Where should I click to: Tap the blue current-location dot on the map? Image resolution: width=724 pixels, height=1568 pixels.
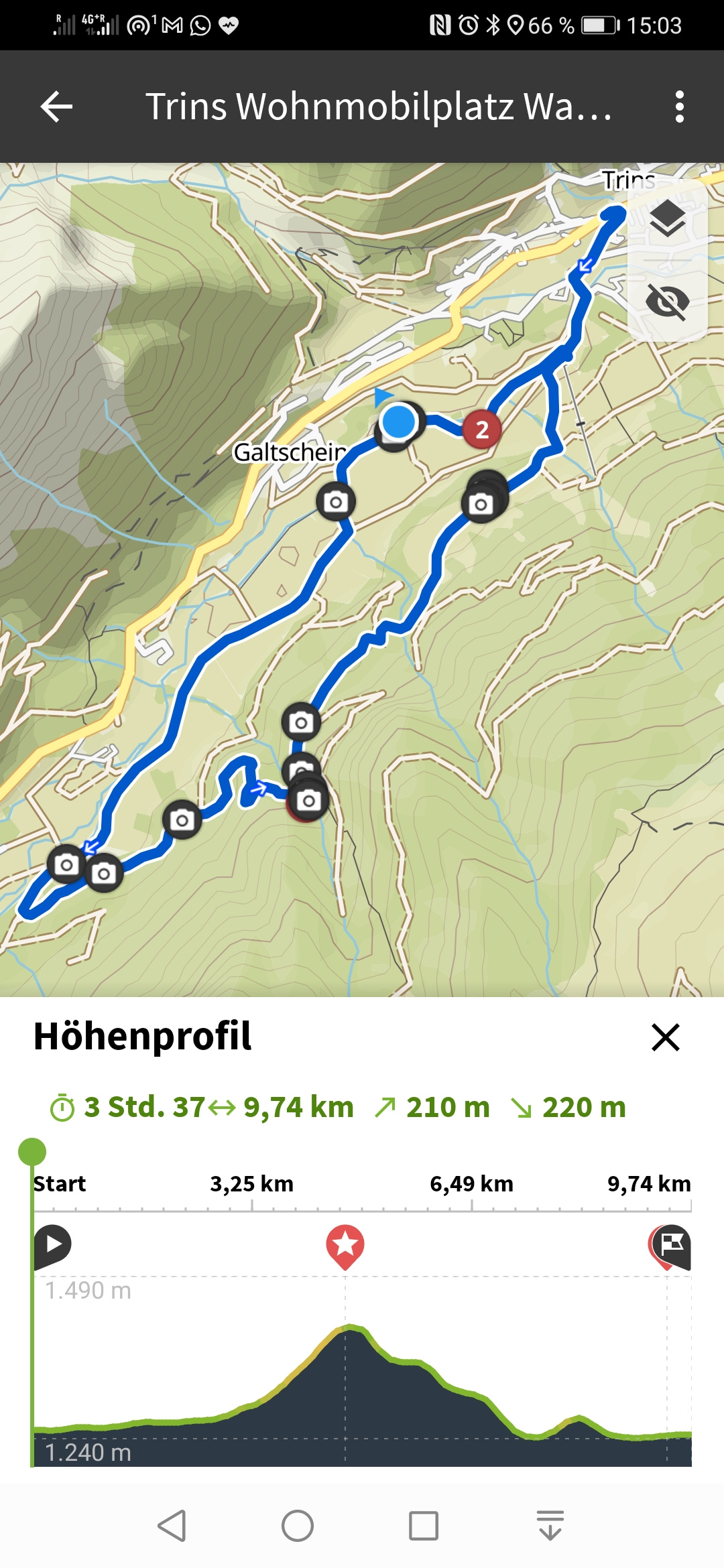(x=398, y=421)
